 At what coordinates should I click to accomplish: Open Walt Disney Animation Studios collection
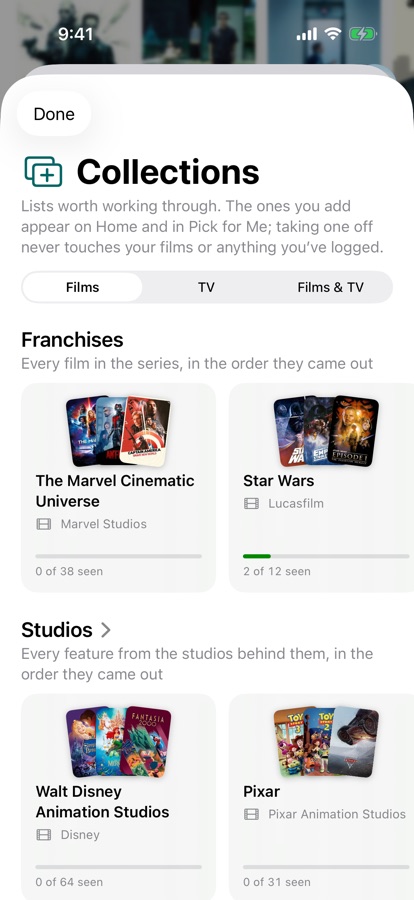click(118, 797)
